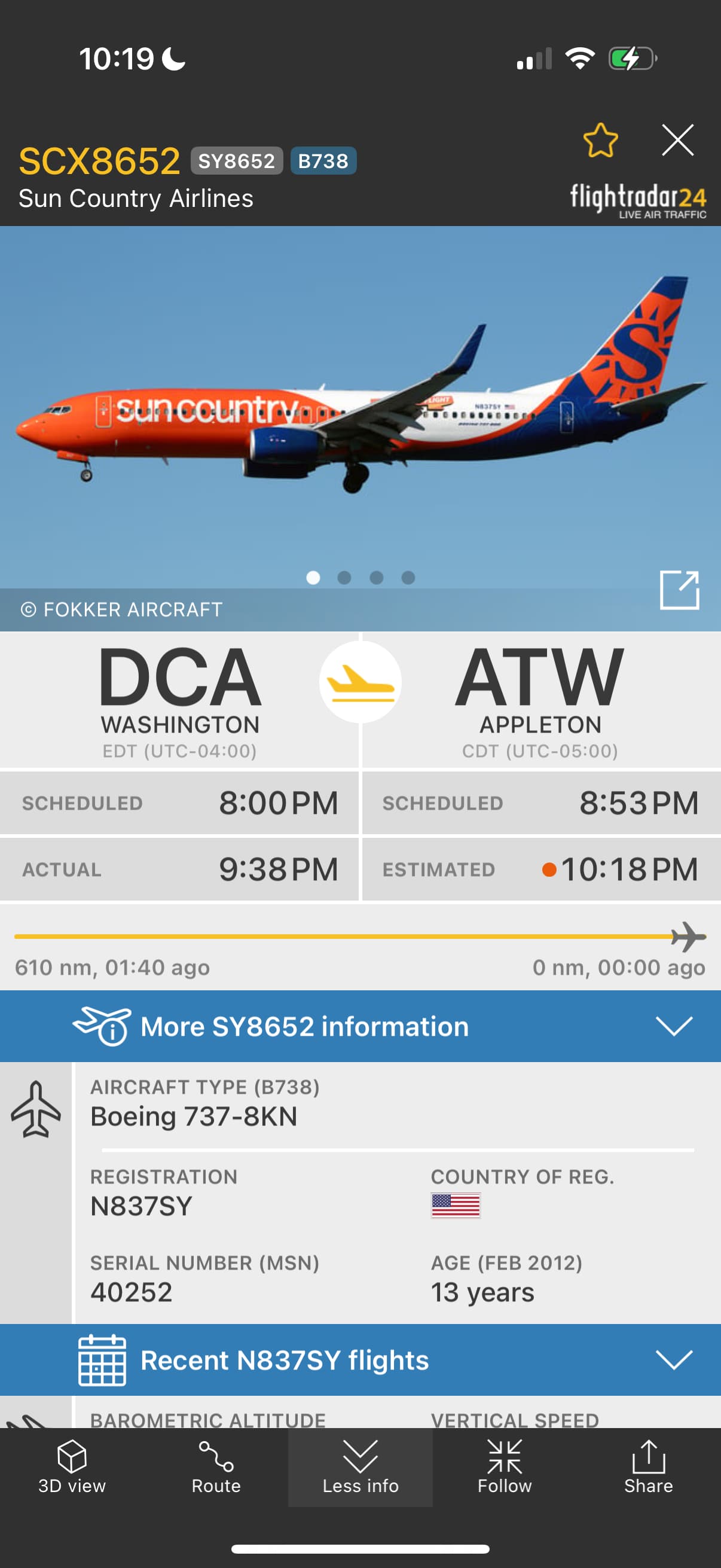Open the 3D view
This screenshot has width=721, height=1568.
(72, 1467)
